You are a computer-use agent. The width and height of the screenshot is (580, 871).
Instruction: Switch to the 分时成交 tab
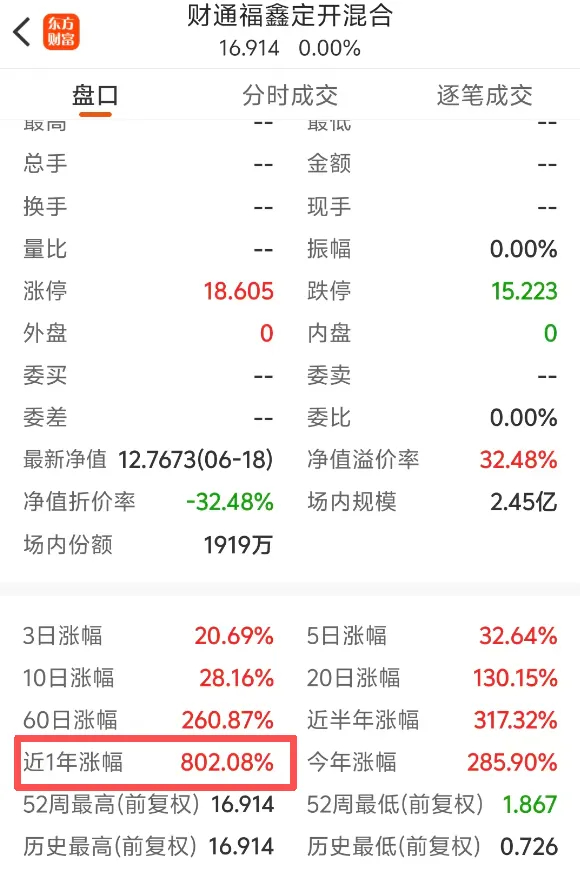tap(290, 96)
